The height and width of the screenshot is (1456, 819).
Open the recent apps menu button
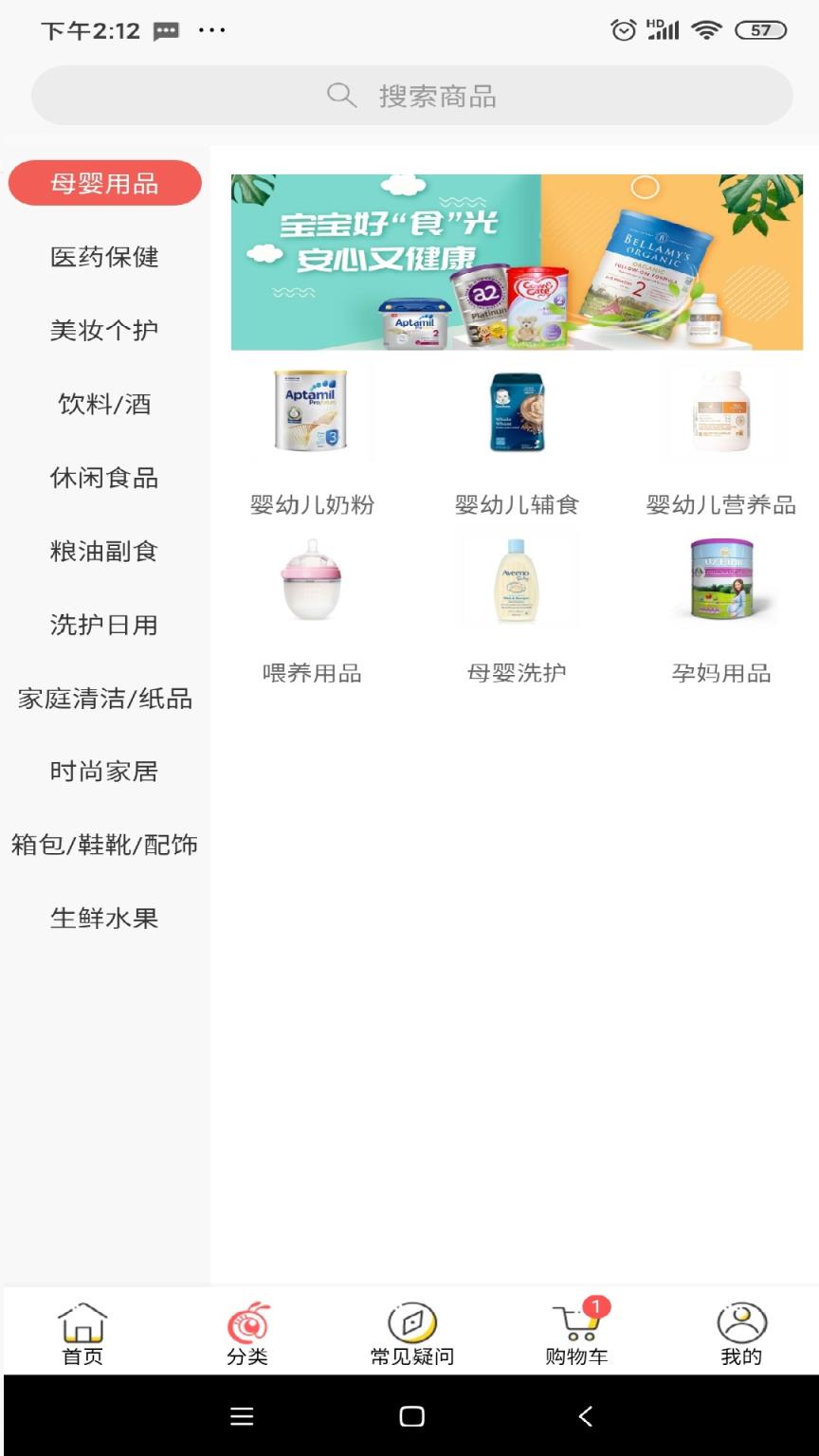pyautogui.click(x=242, y=1416)
